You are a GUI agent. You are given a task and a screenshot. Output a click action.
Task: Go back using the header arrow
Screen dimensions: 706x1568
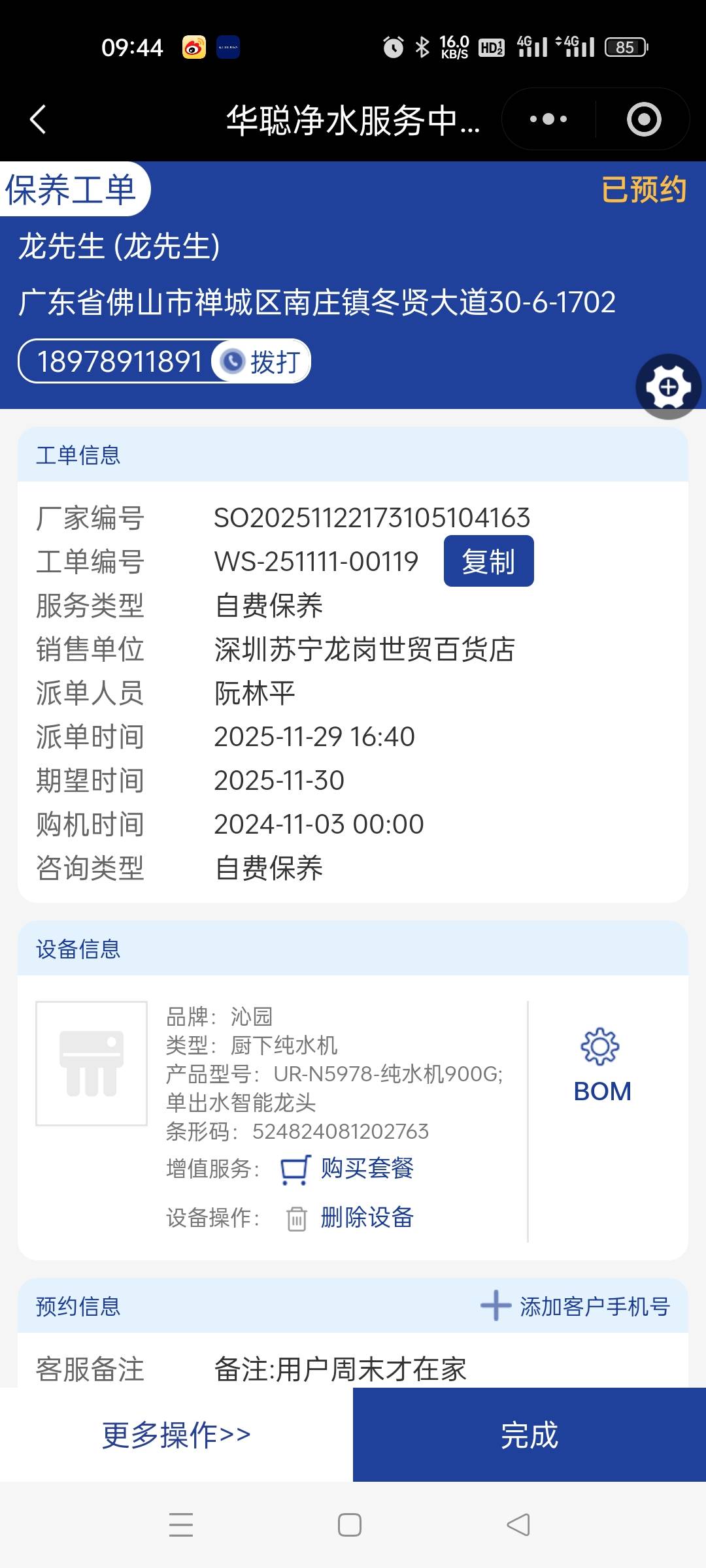pyautogui.click(x=38, y=120)
